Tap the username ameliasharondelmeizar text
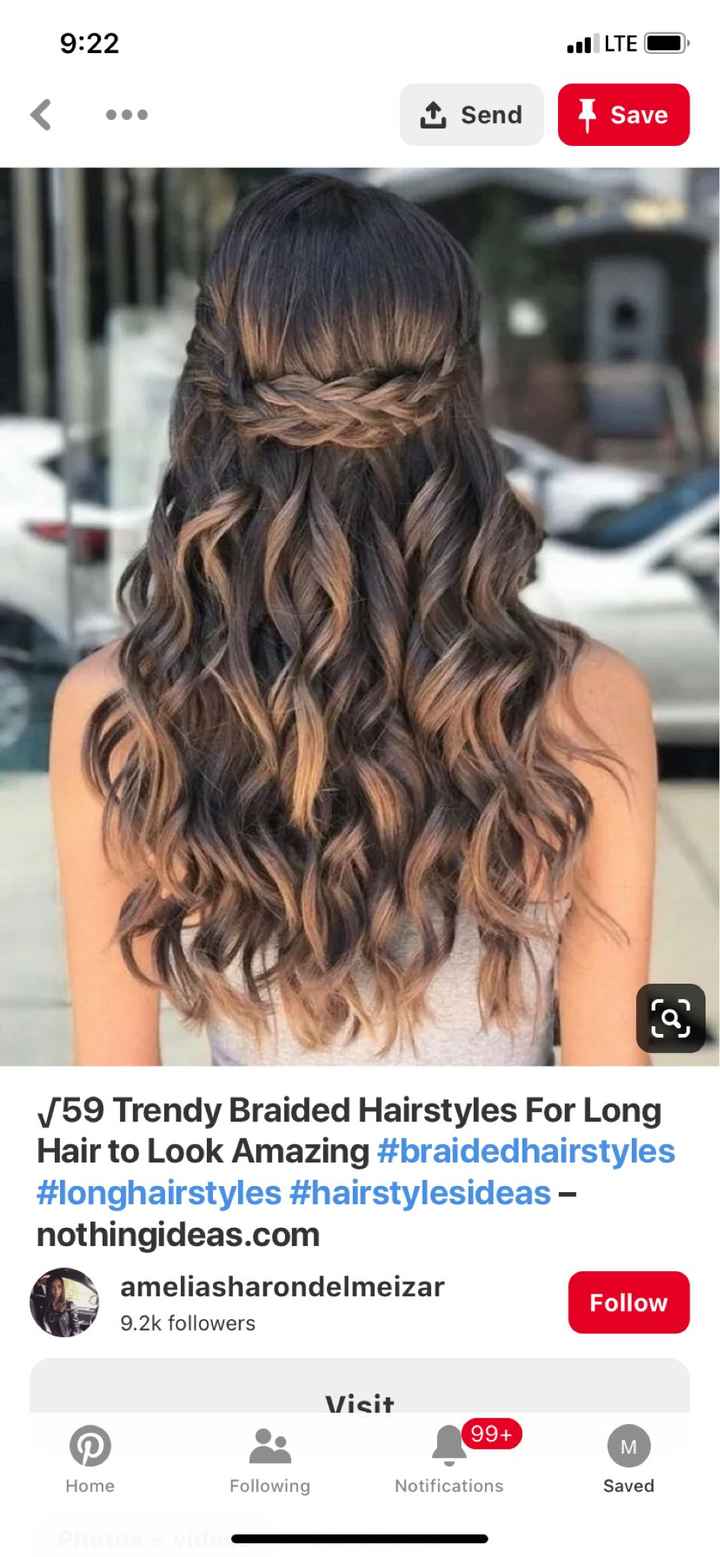Screen dimensions: 720x1557 pyautogui.click(x=282, y=1287)
